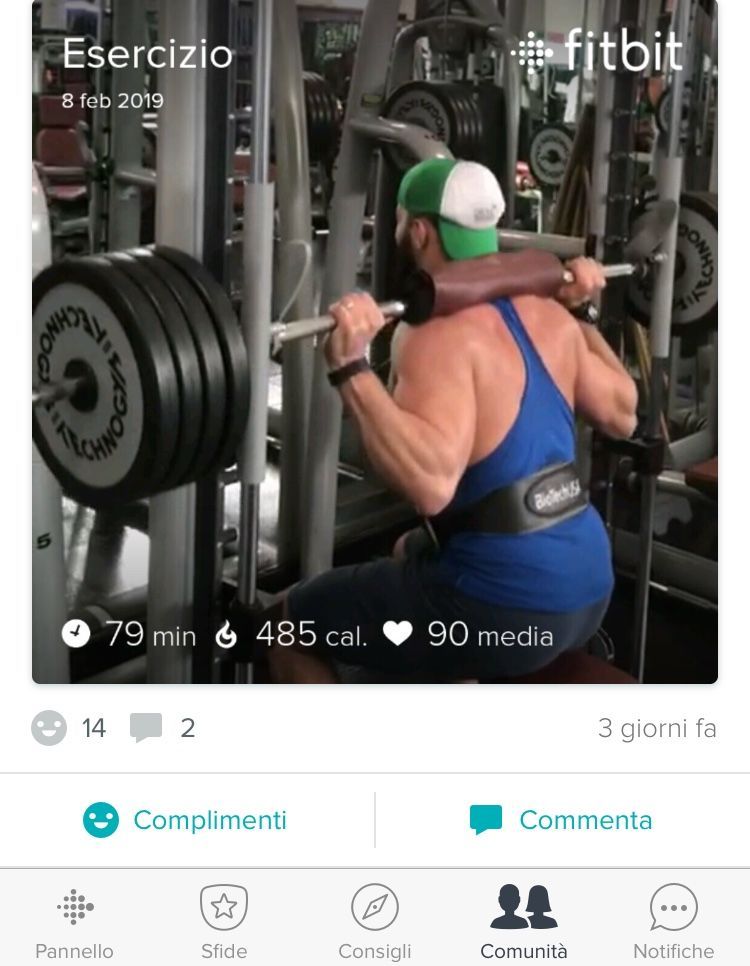This screenshot has height=966, width=750.
Task: Give Complimenti to this post
Action: pyautogui.click(x=186, y=820)
